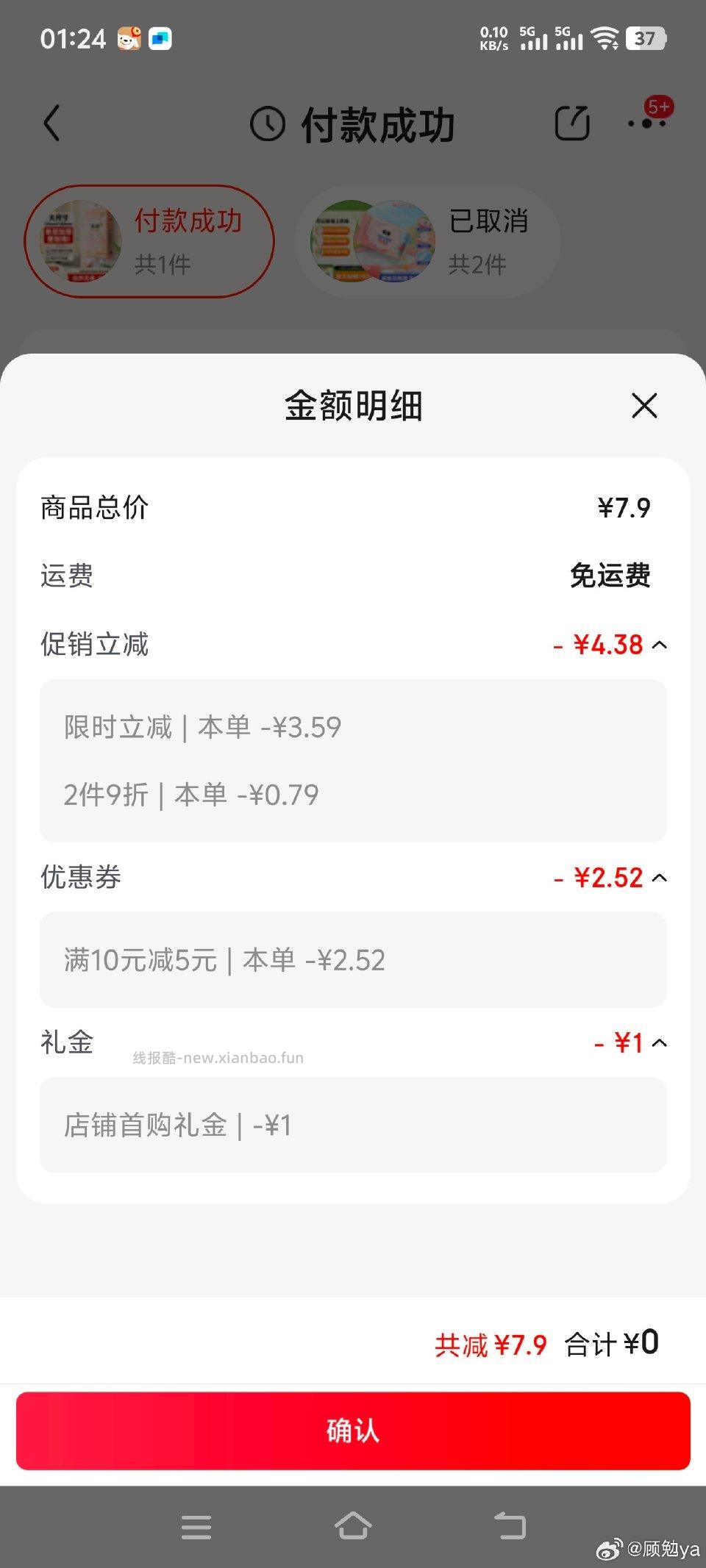Collapse the 优惠券 coupon section
The image size is (706, 1568).
point(660,877)
